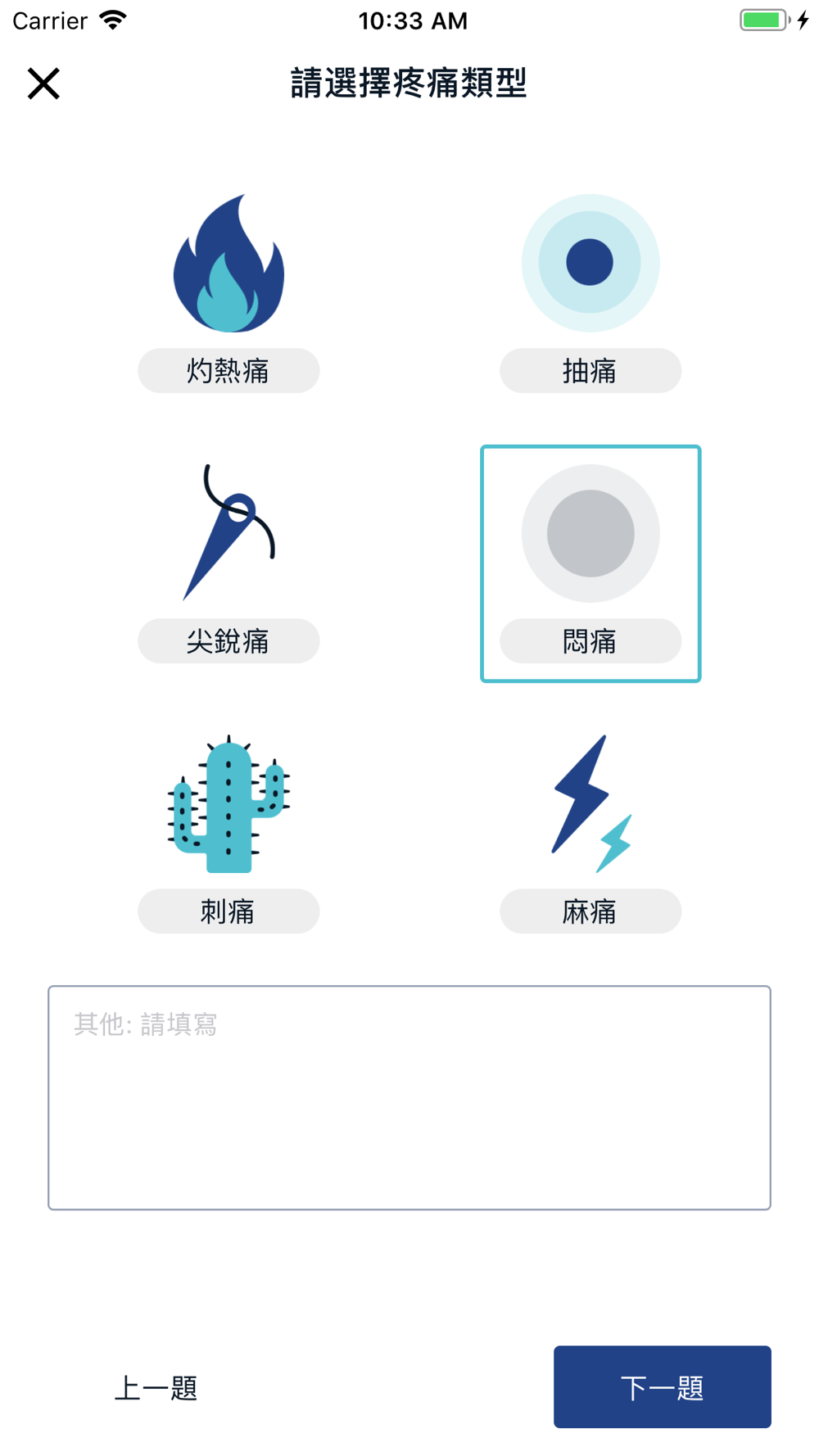Screen dimensions: 819x1456
Task: Tap the 其他: 請填寫 text field
Action: pos(409,1097)
